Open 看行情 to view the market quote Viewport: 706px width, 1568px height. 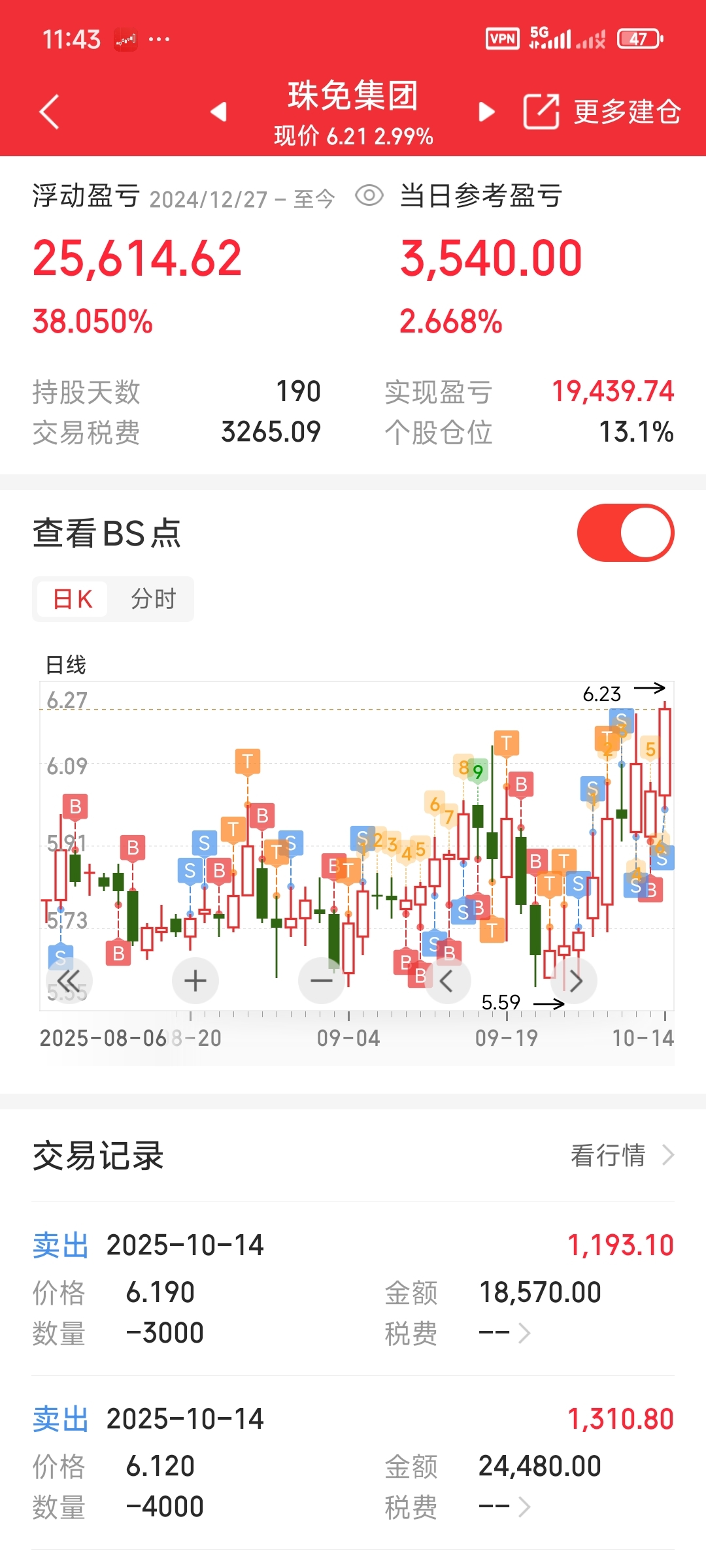click(622, 1155)
